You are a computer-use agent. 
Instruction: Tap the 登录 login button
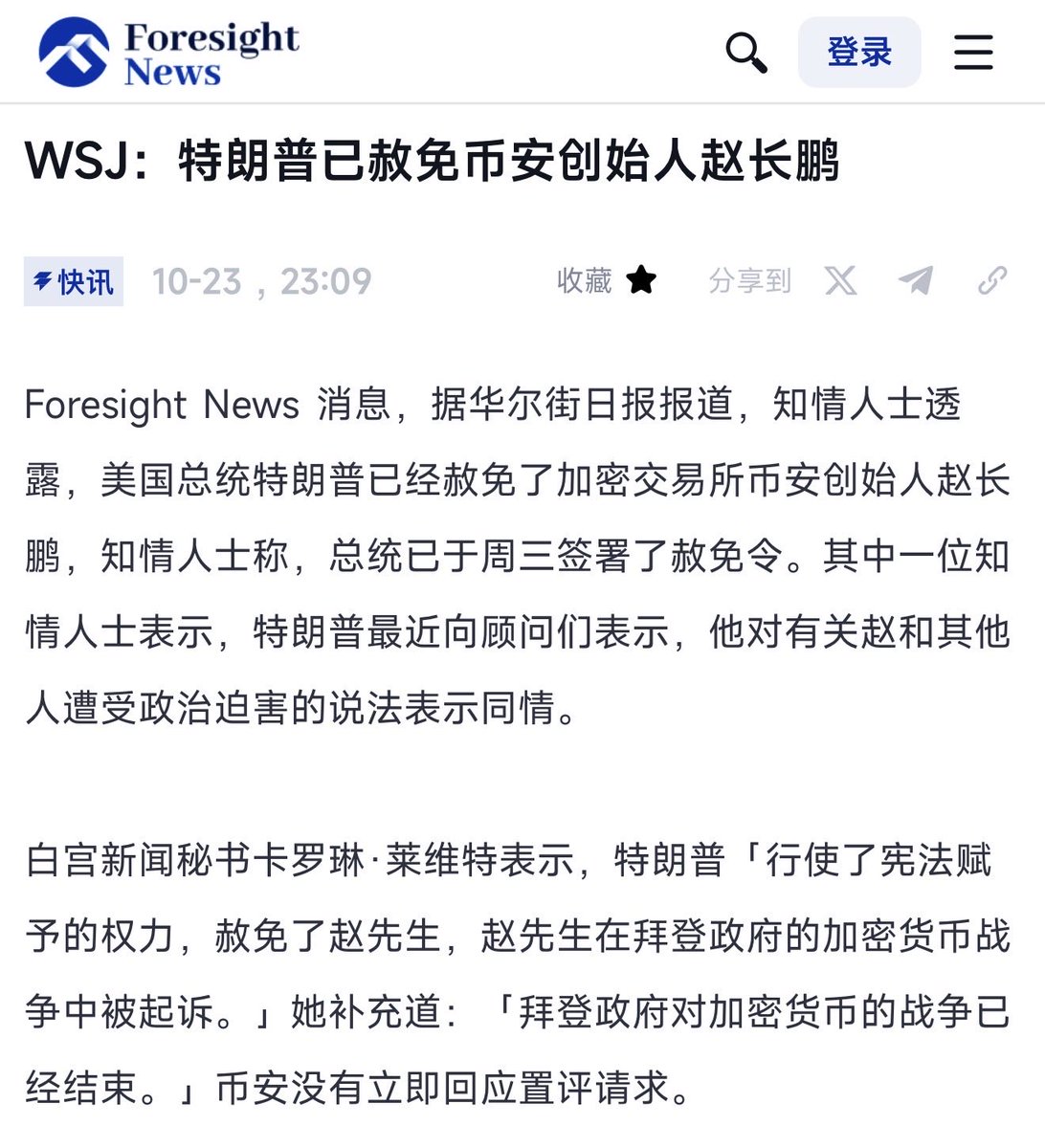coord(859,52)
